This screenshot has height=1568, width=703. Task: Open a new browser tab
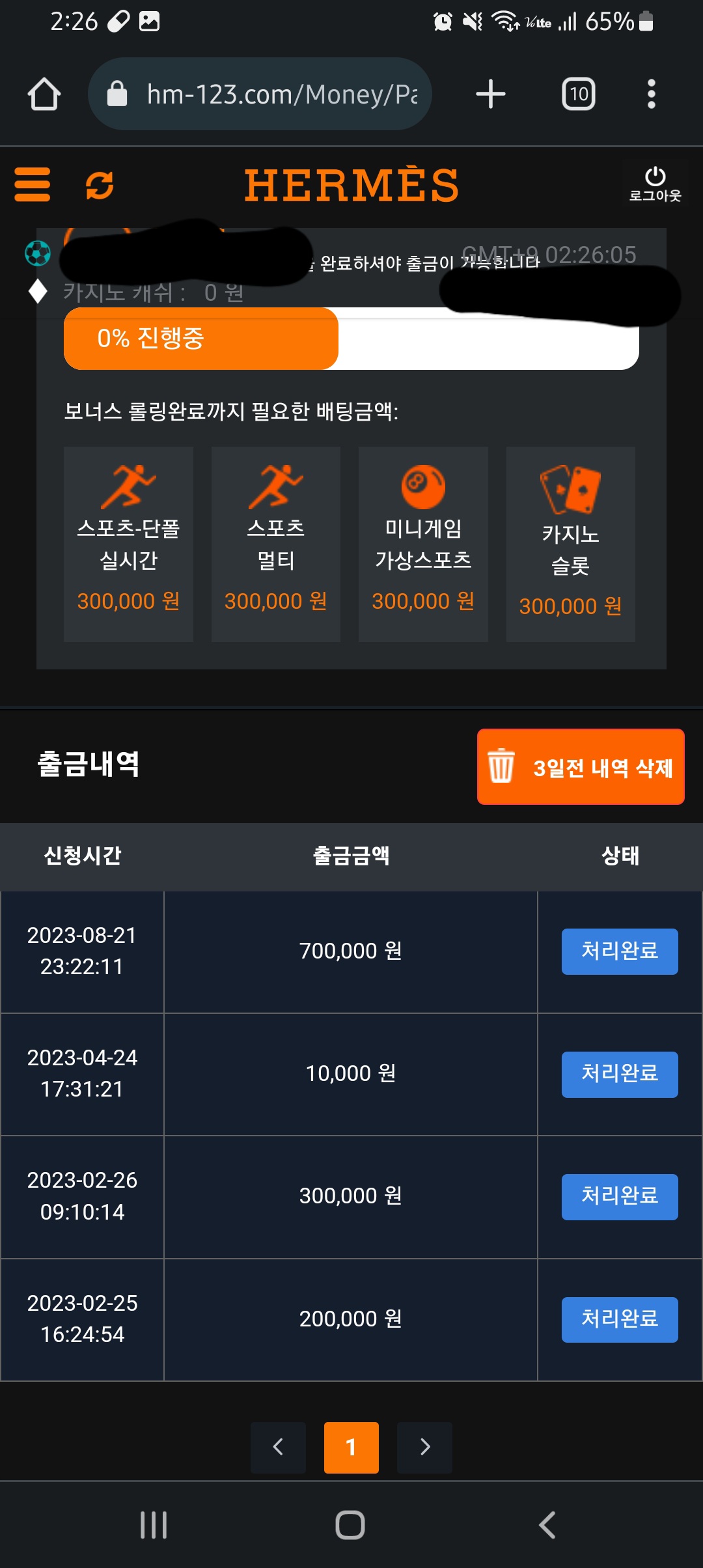pyautogui.click(x=491, y=94)
